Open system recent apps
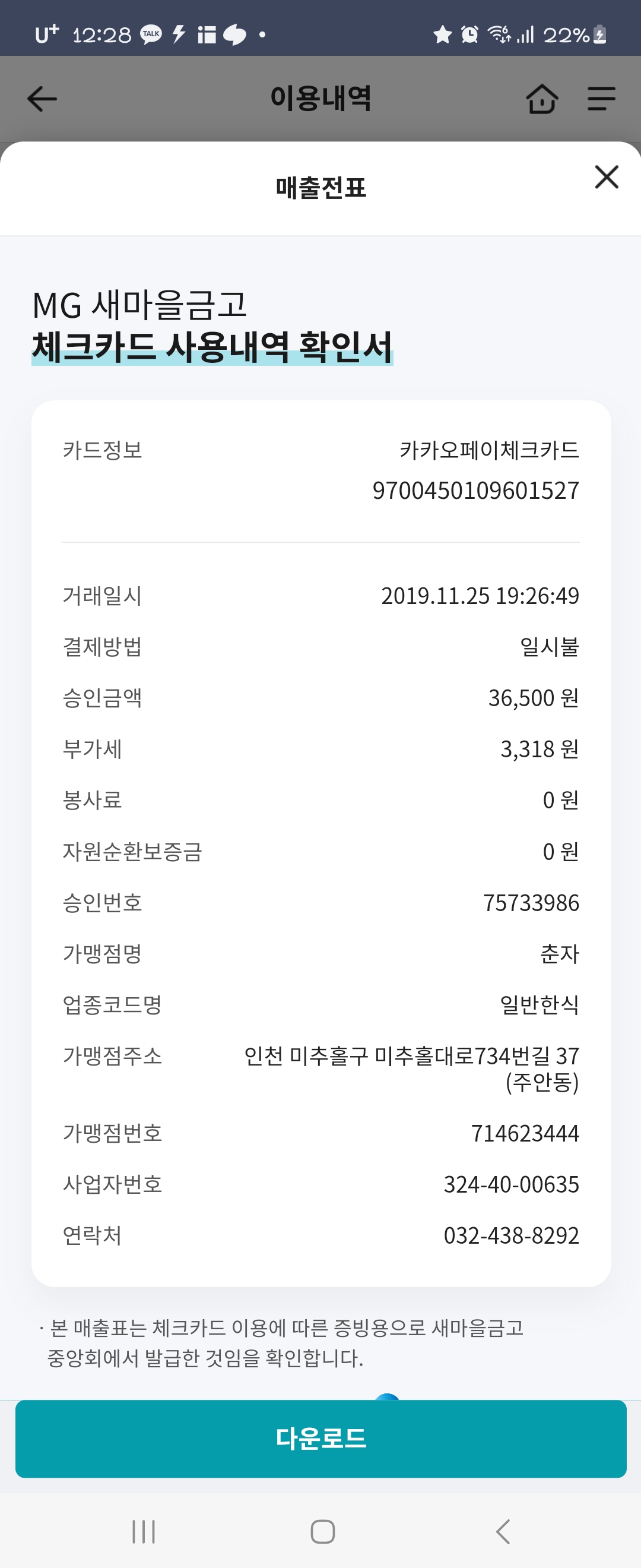The image size is (641, 1568). click(x=144, y=1532)
